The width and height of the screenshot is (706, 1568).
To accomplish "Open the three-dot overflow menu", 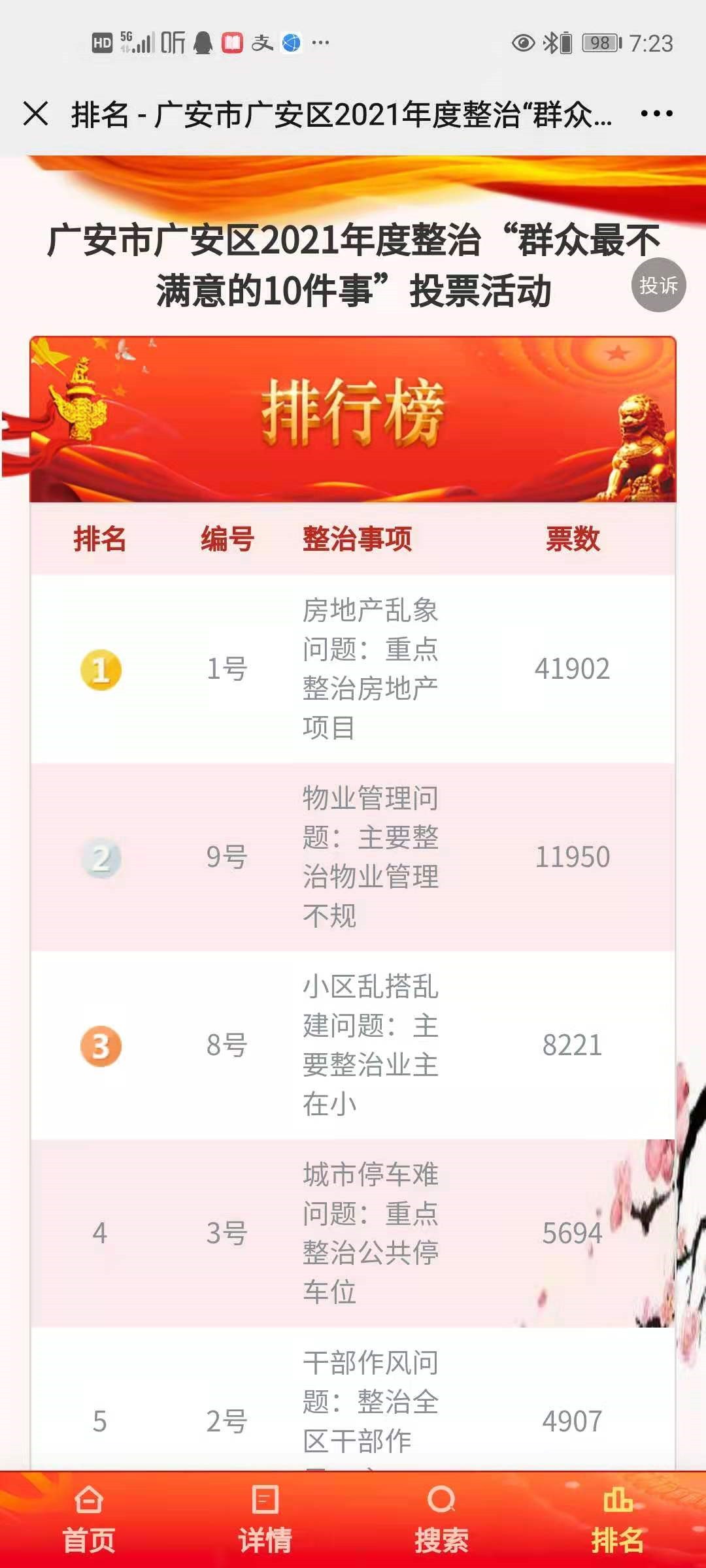I will pyautogui.click(x=656, y=114).
